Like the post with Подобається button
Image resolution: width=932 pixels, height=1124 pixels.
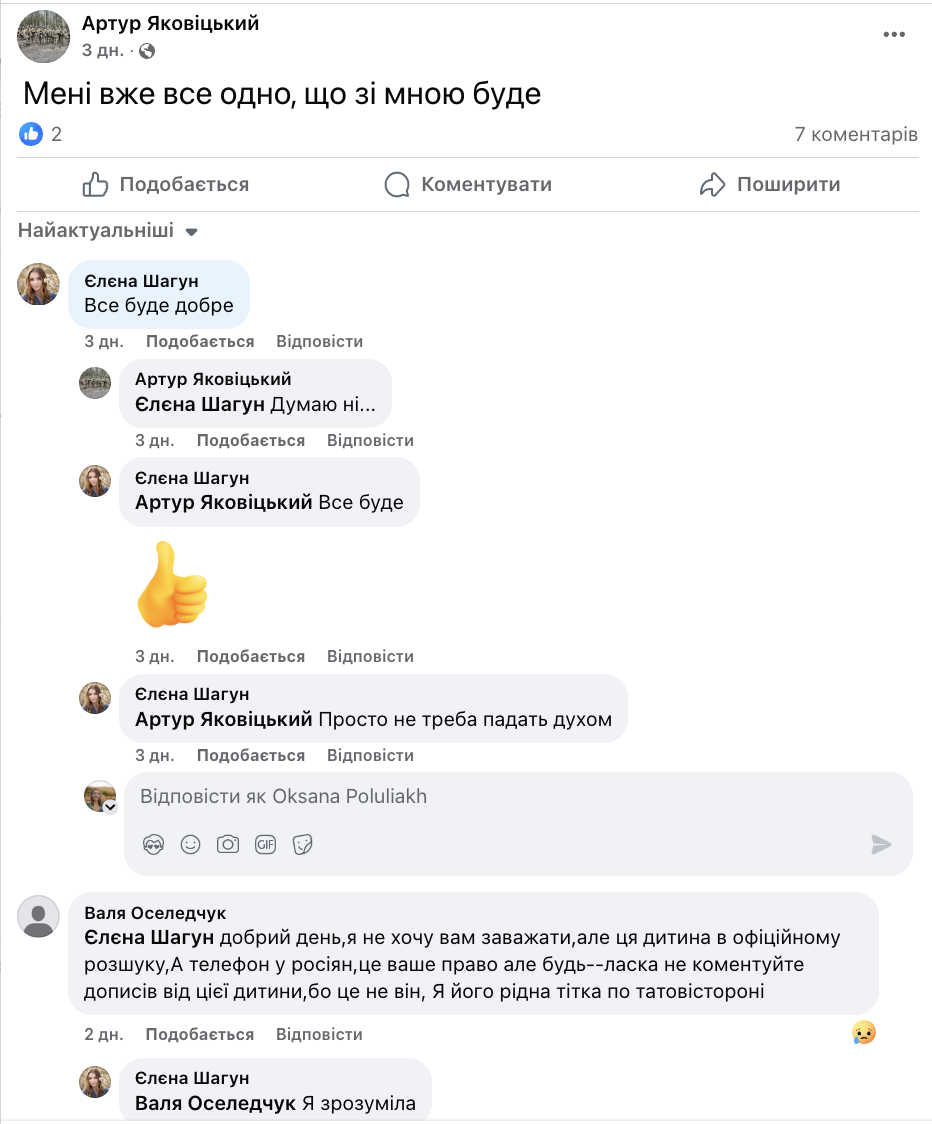pos(165,185)
